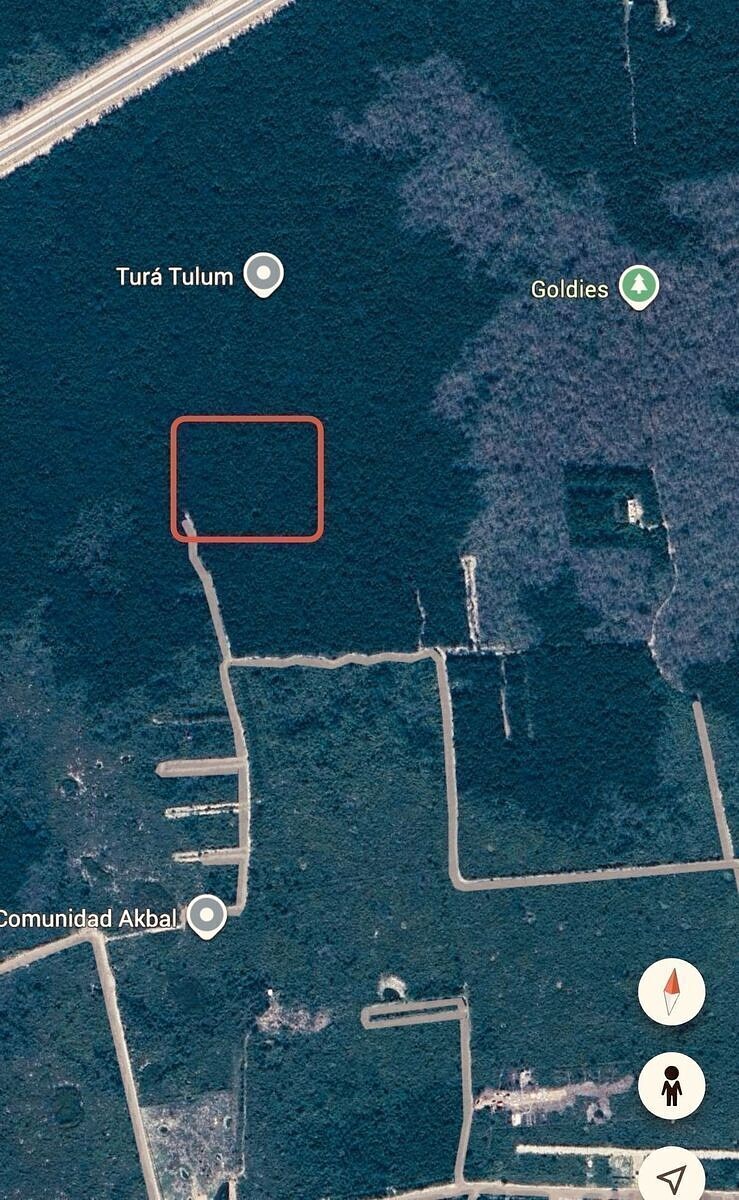Open the Comunidad Akbal location pin
Screen dimensions: 739x1200
207,914
